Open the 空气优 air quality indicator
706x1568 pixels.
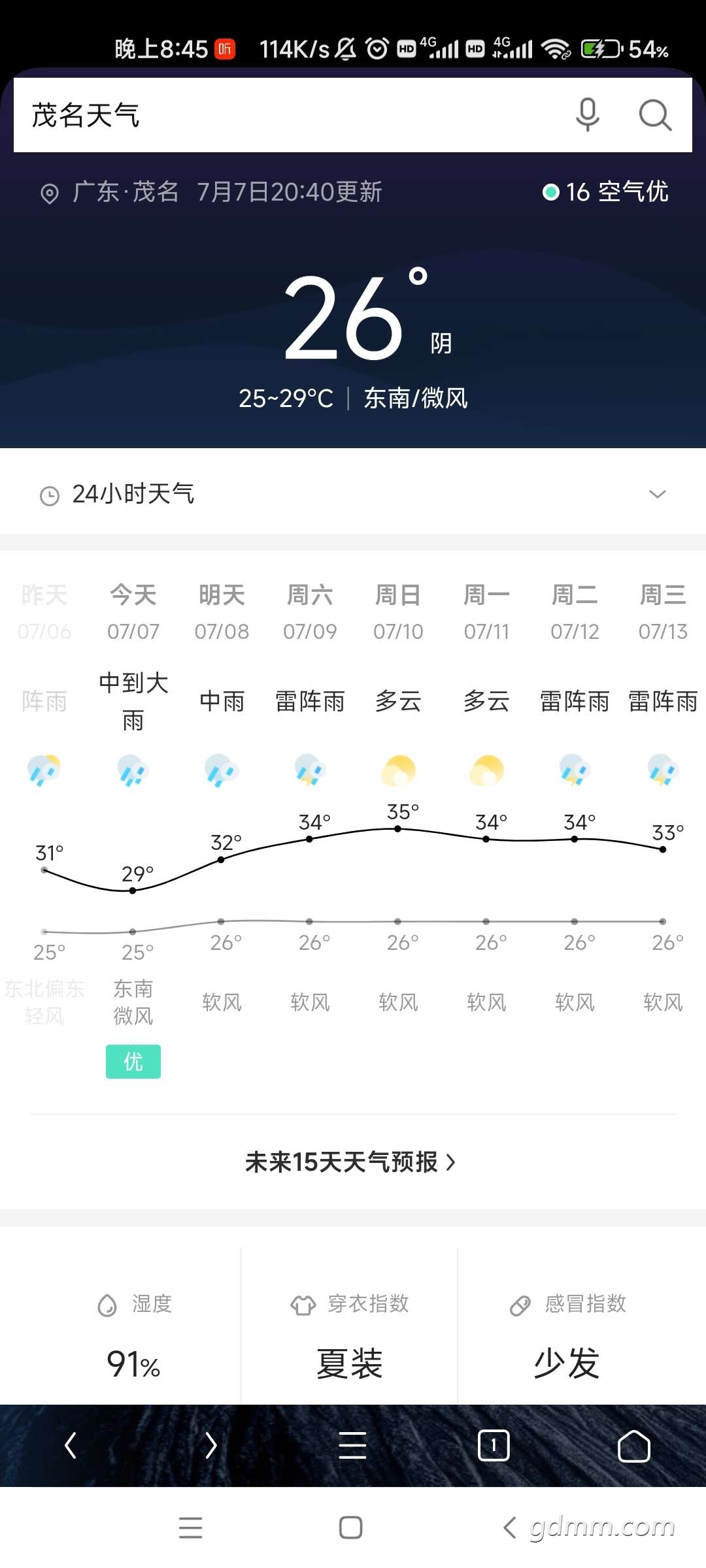tap(605, 192)
